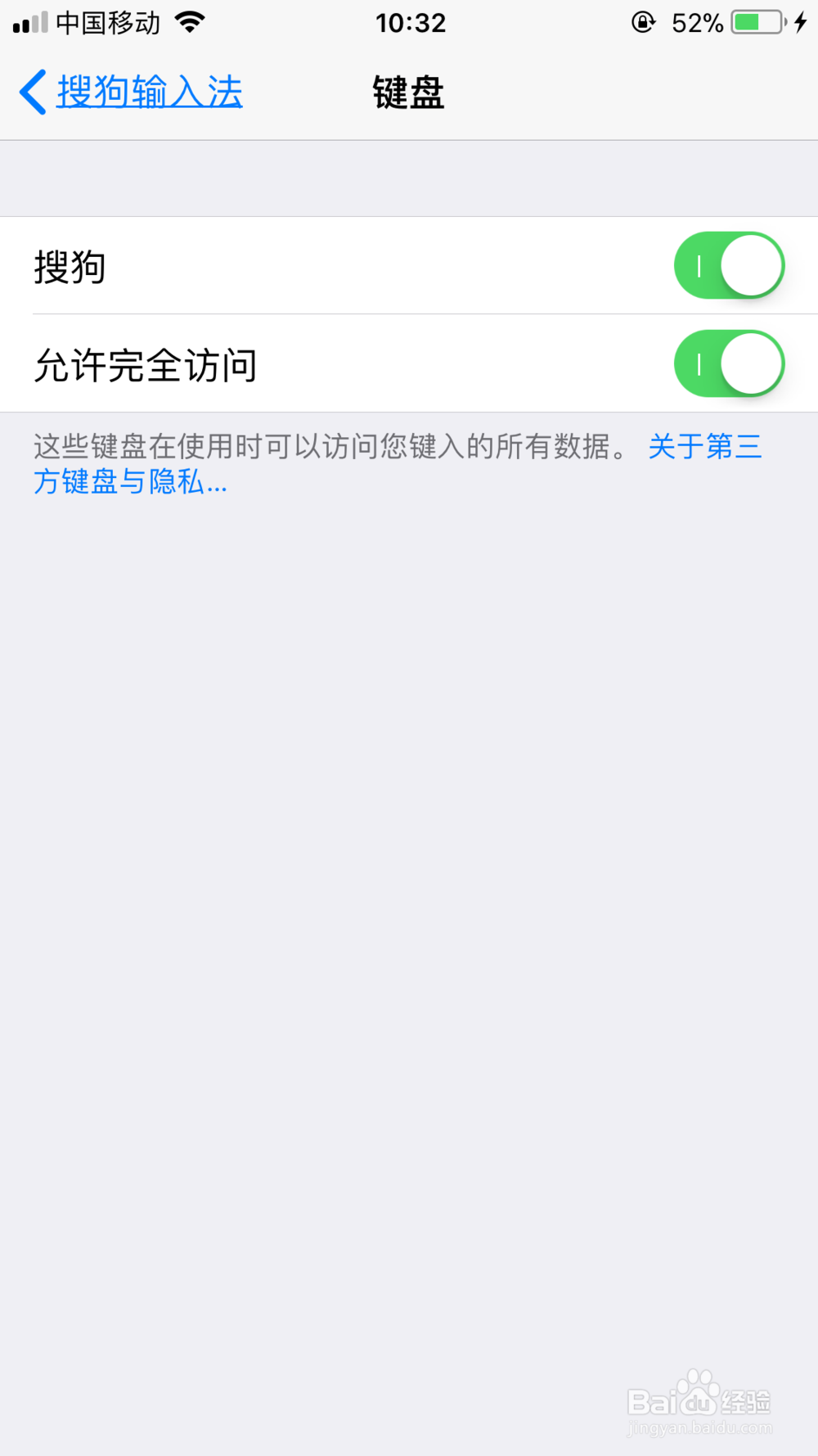This screenshot has height=1456, width=818.
Task: Select the 键盘 title header
Action: click(408, 92)
